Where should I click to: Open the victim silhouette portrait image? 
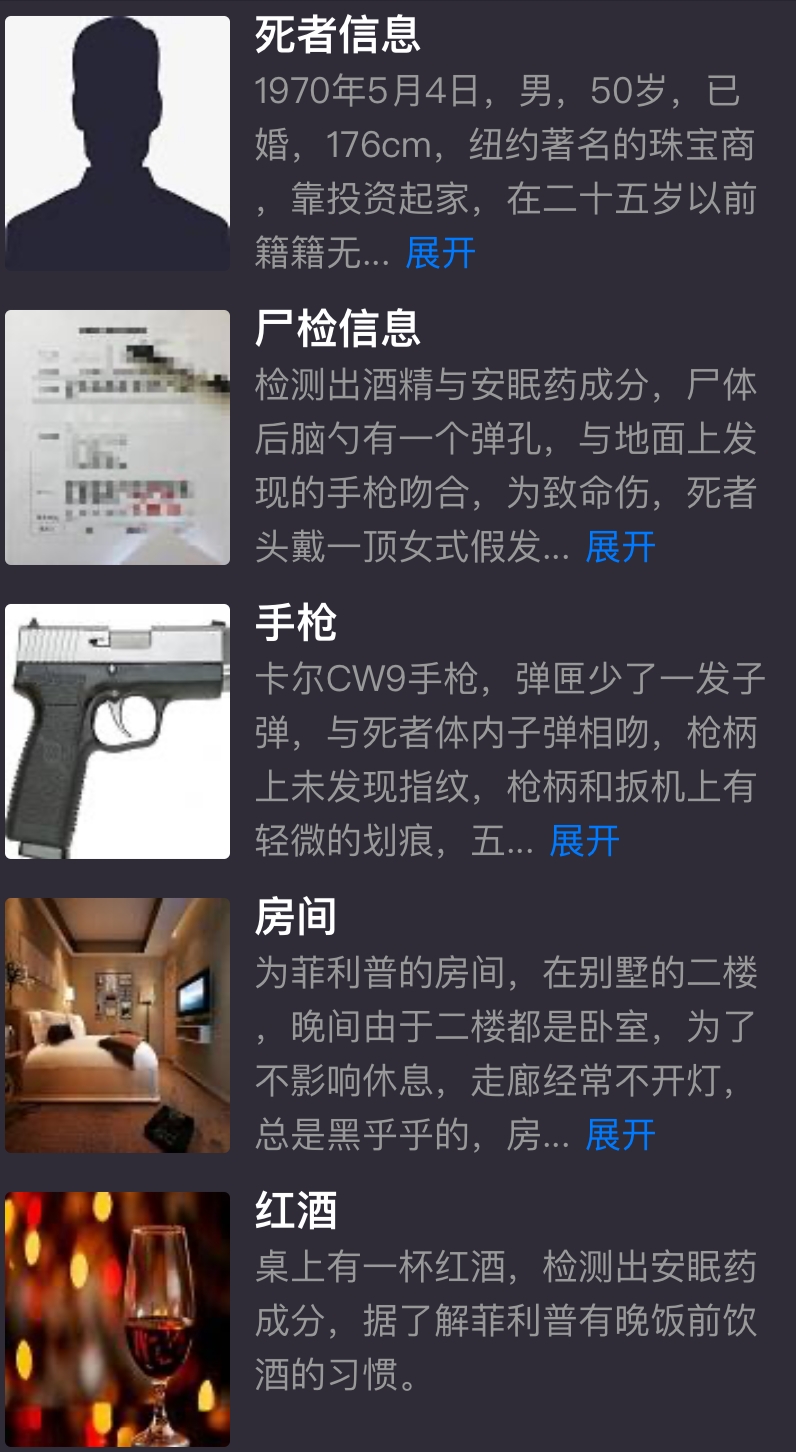tap(117, 140)
